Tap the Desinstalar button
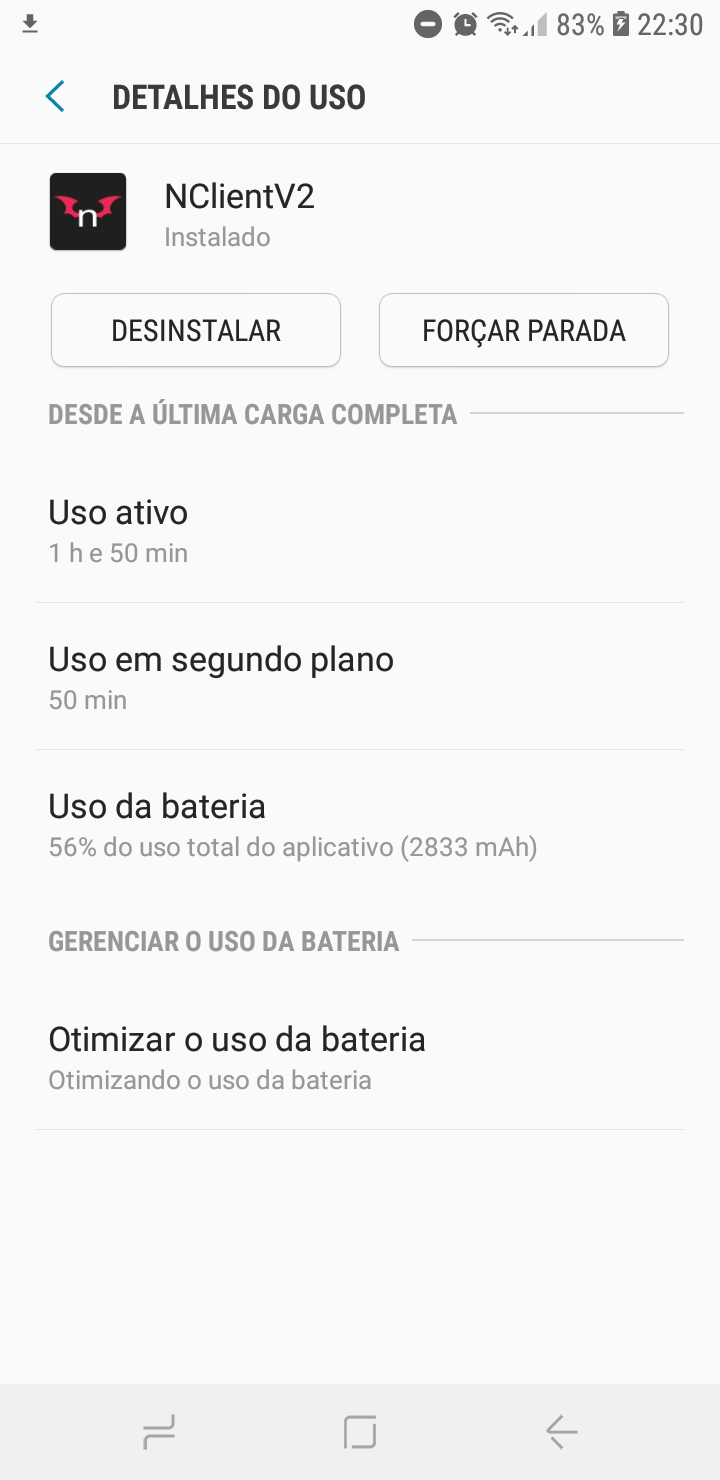The width and height of the screenshot is (720, 1480). [x=195, y=330]
